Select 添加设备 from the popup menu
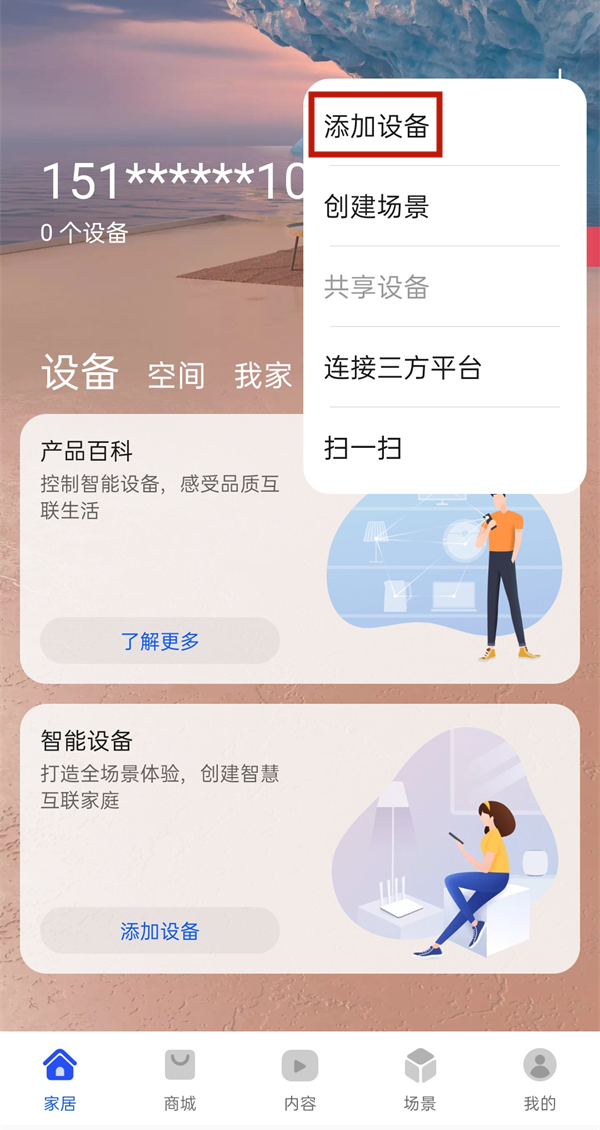 tap(376, 126)
